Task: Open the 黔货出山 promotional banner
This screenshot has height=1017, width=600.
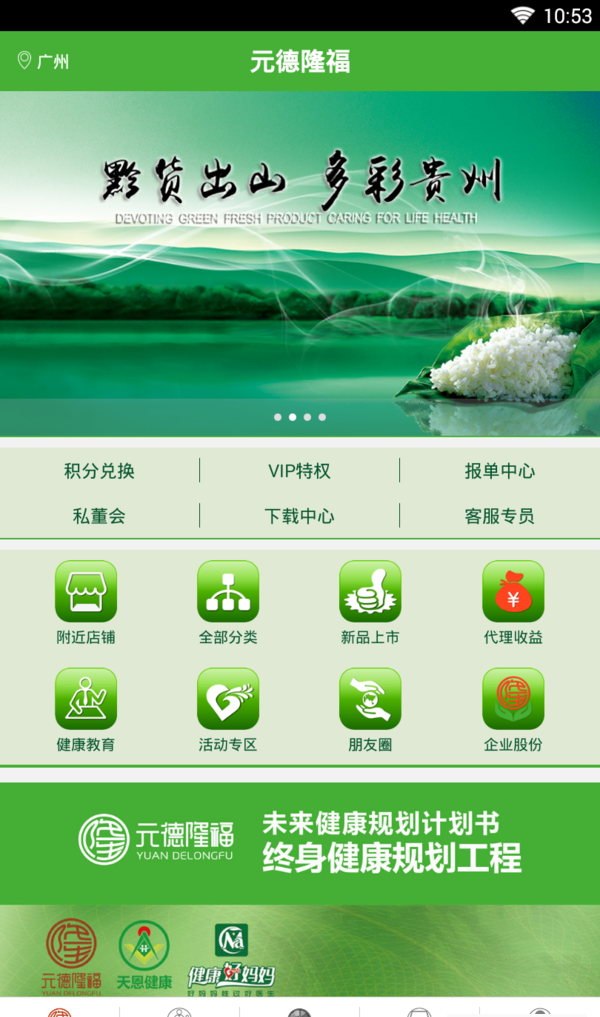Action: [300, 262]
